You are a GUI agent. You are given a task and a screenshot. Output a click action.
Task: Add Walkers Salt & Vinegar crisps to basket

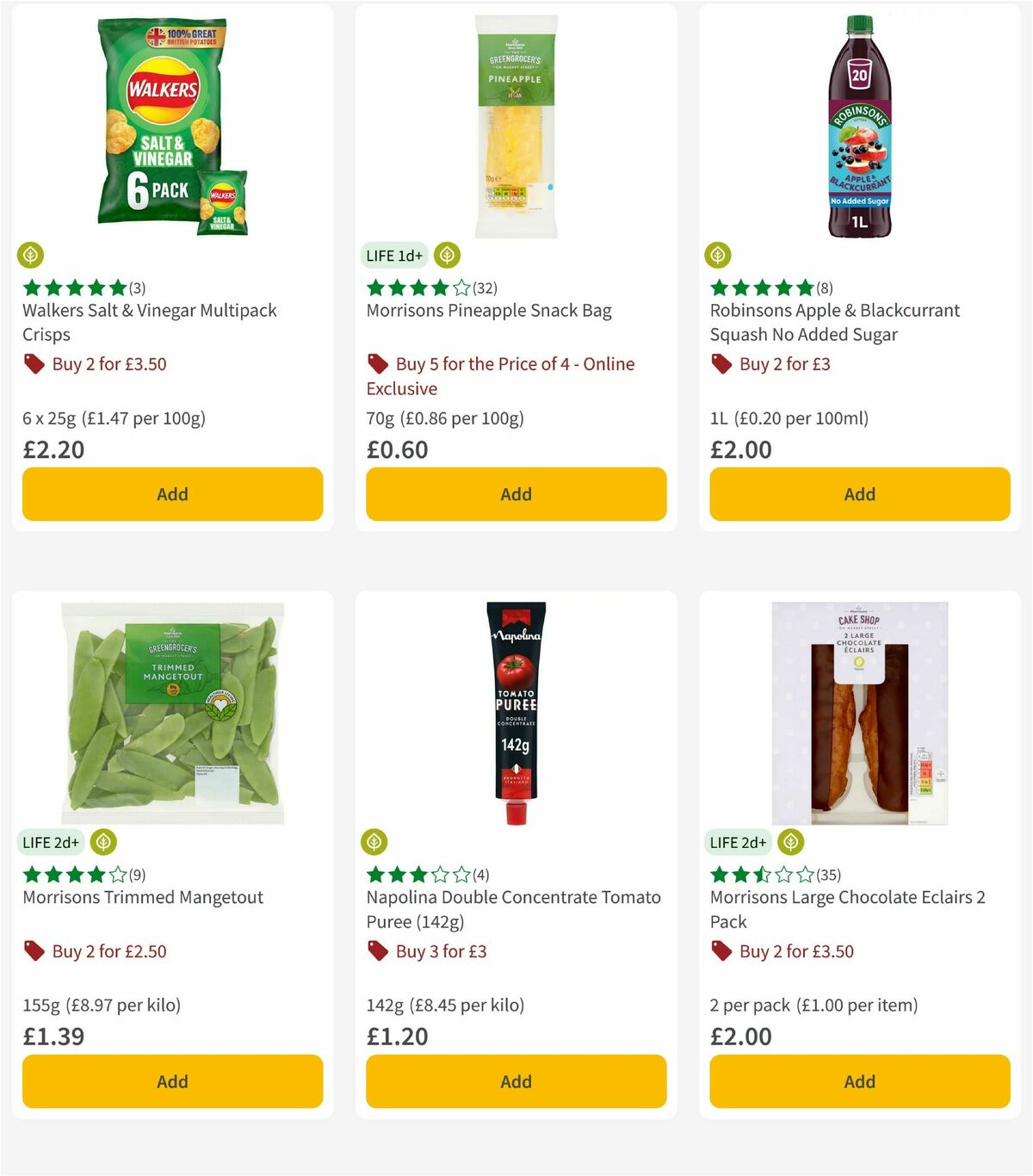coord(172,494)
